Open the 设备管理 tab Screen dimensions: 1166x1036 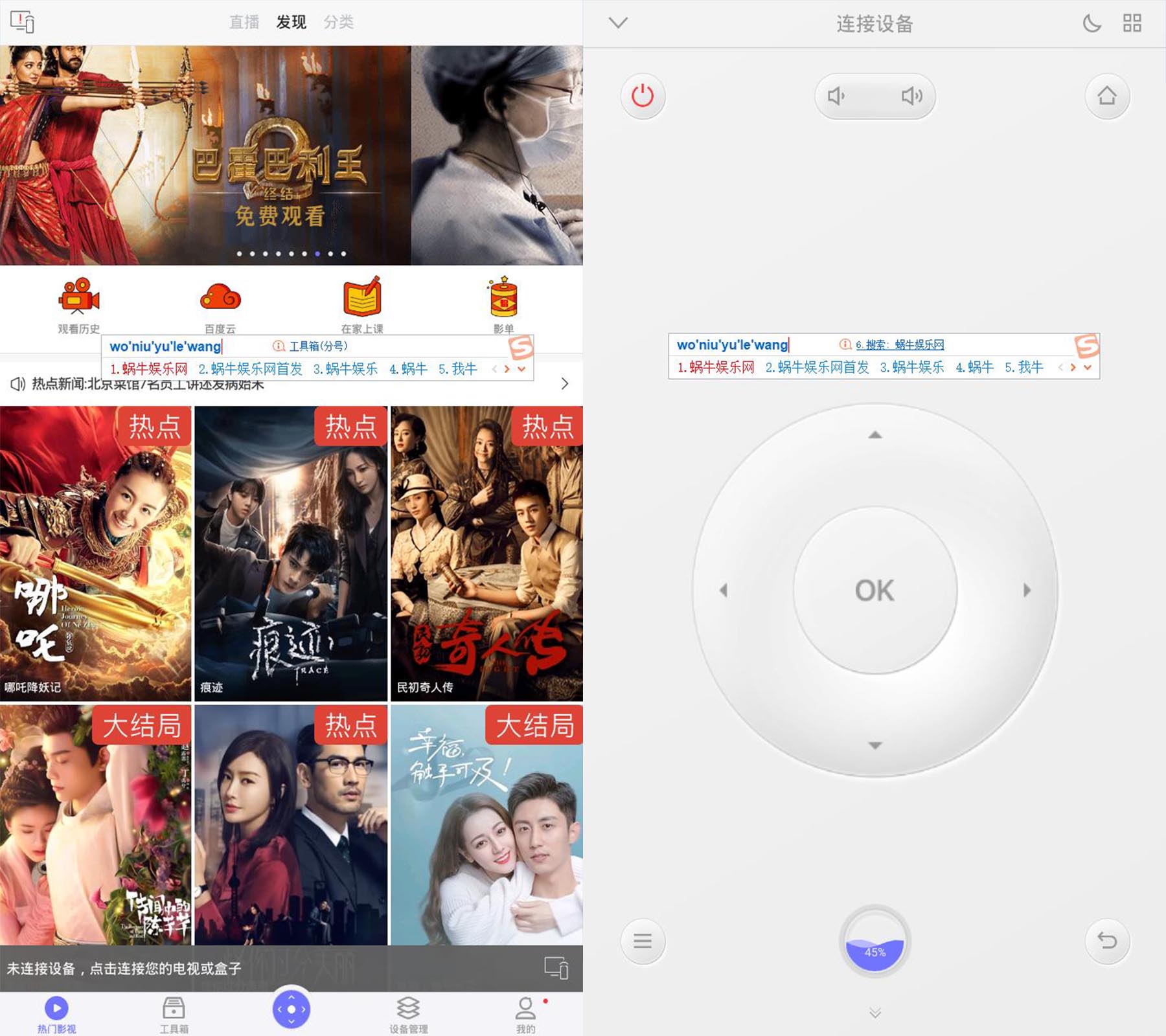(408, 1013)
